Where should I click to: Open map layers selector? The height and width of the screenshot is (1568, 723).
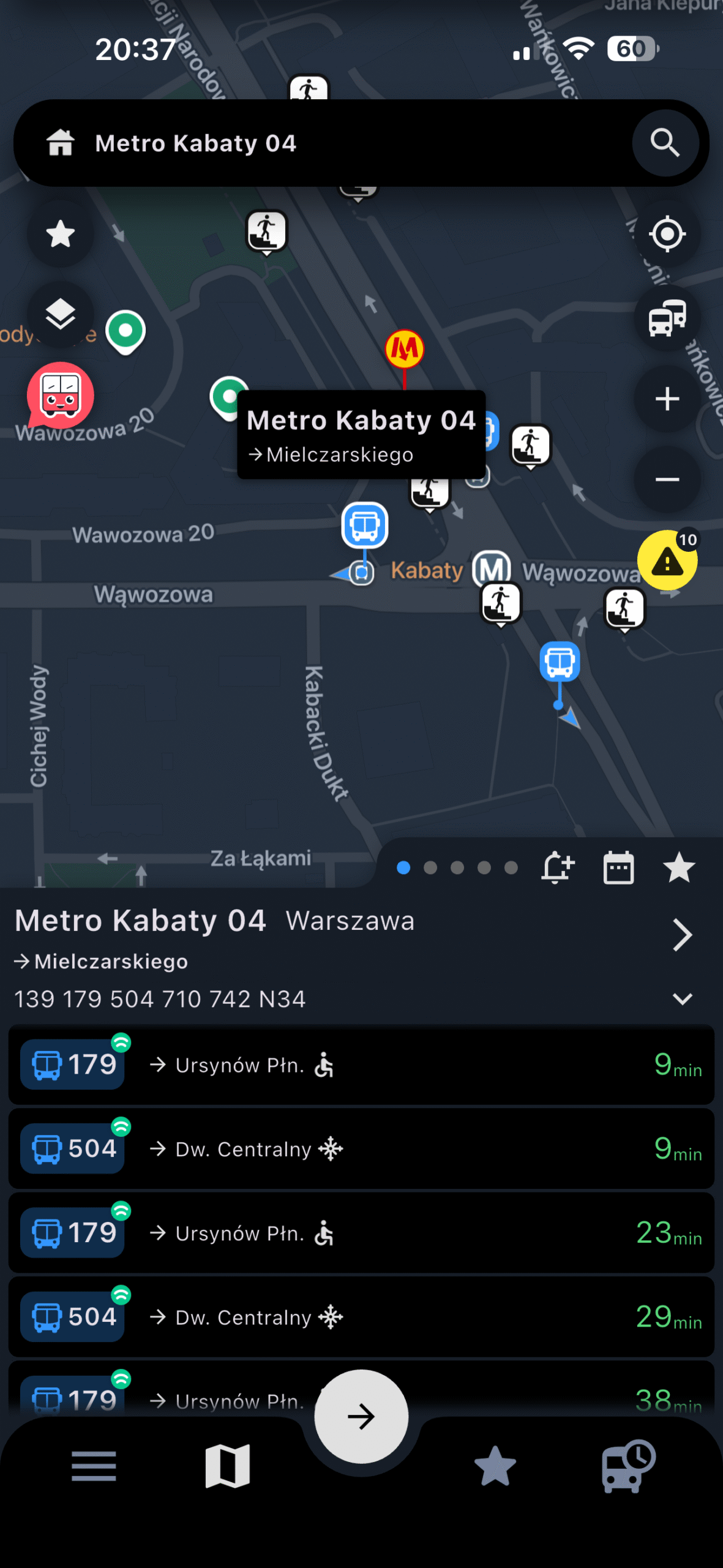pos(60,315)
